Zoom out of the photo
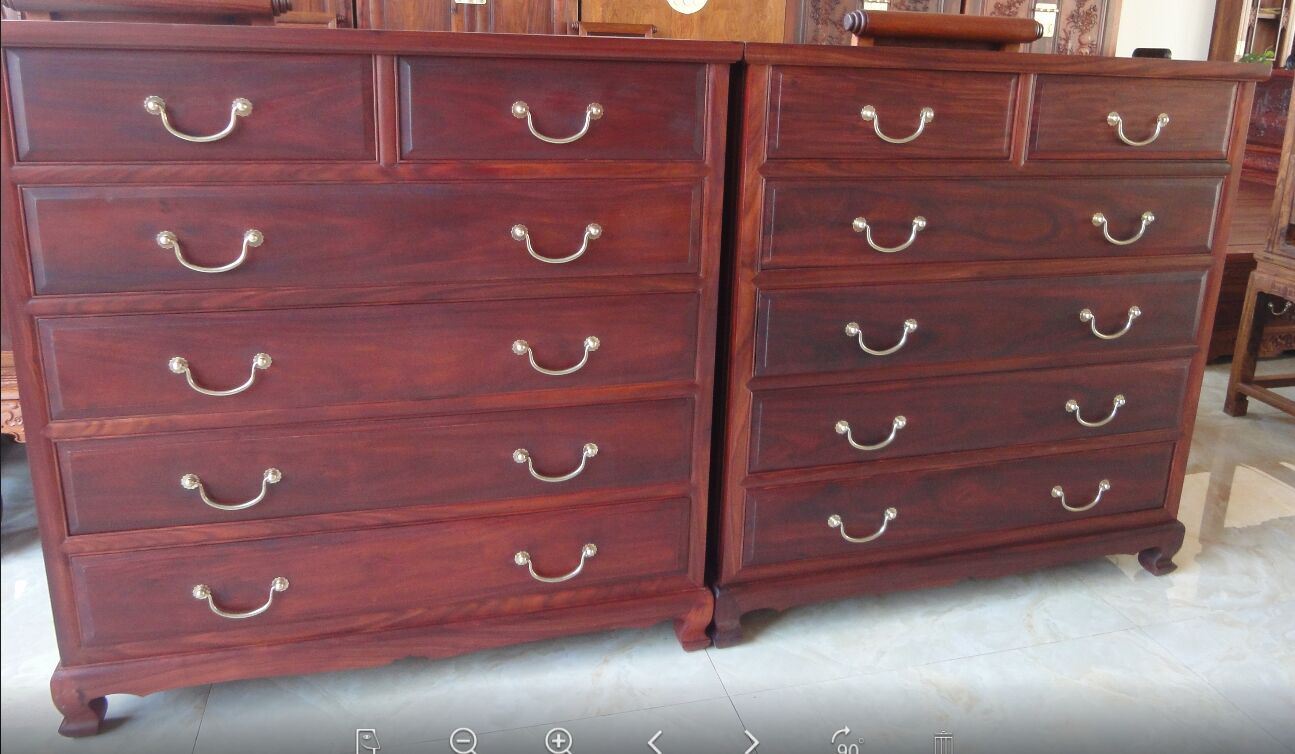Screen dimensions: 1295x754 click(x=463, y=741)
